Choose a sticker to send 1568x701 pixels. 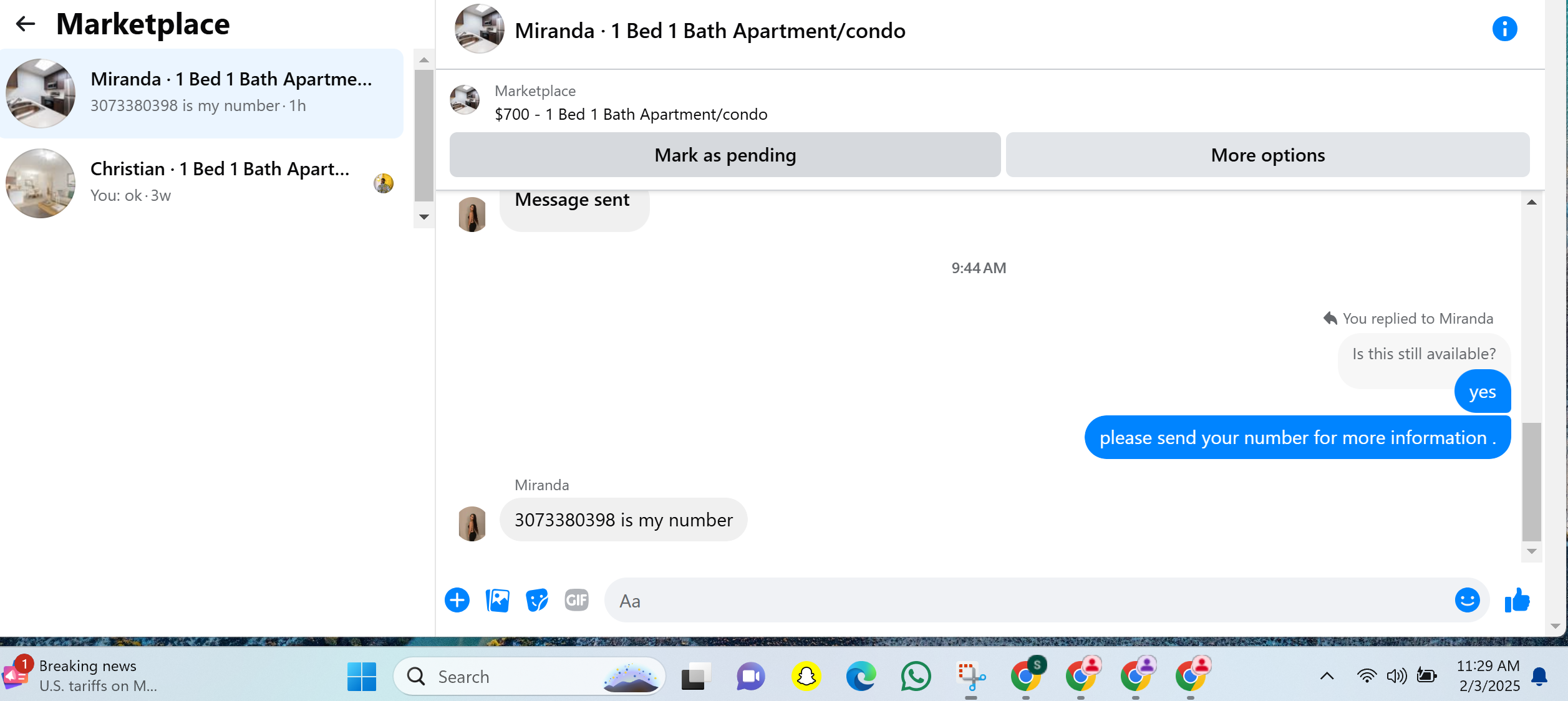click(537, 600)
